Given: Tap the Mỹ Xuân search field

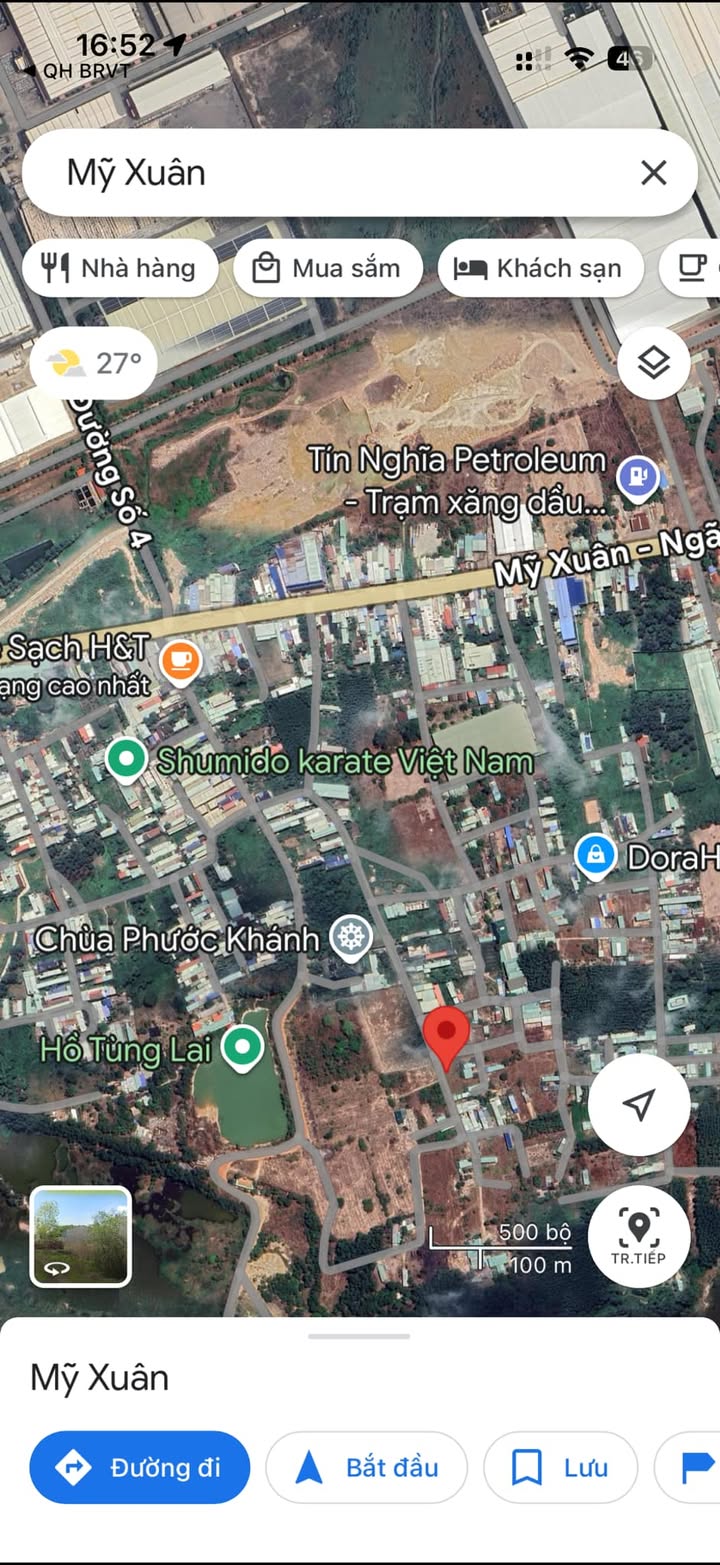Looking at the screenshot, I should point(340,173).
